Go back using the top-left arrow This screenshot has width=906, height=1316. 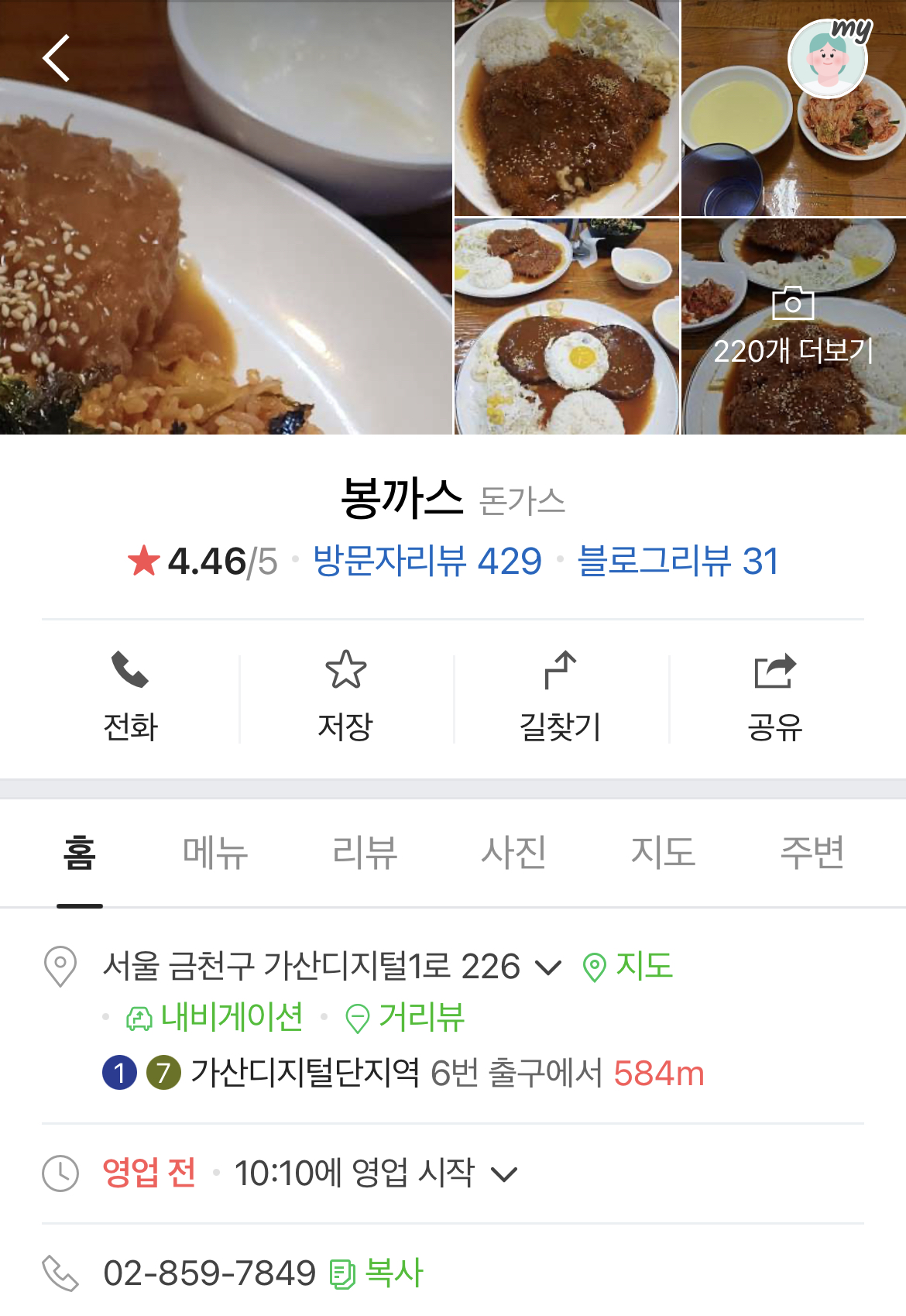(x=57, y=58)
